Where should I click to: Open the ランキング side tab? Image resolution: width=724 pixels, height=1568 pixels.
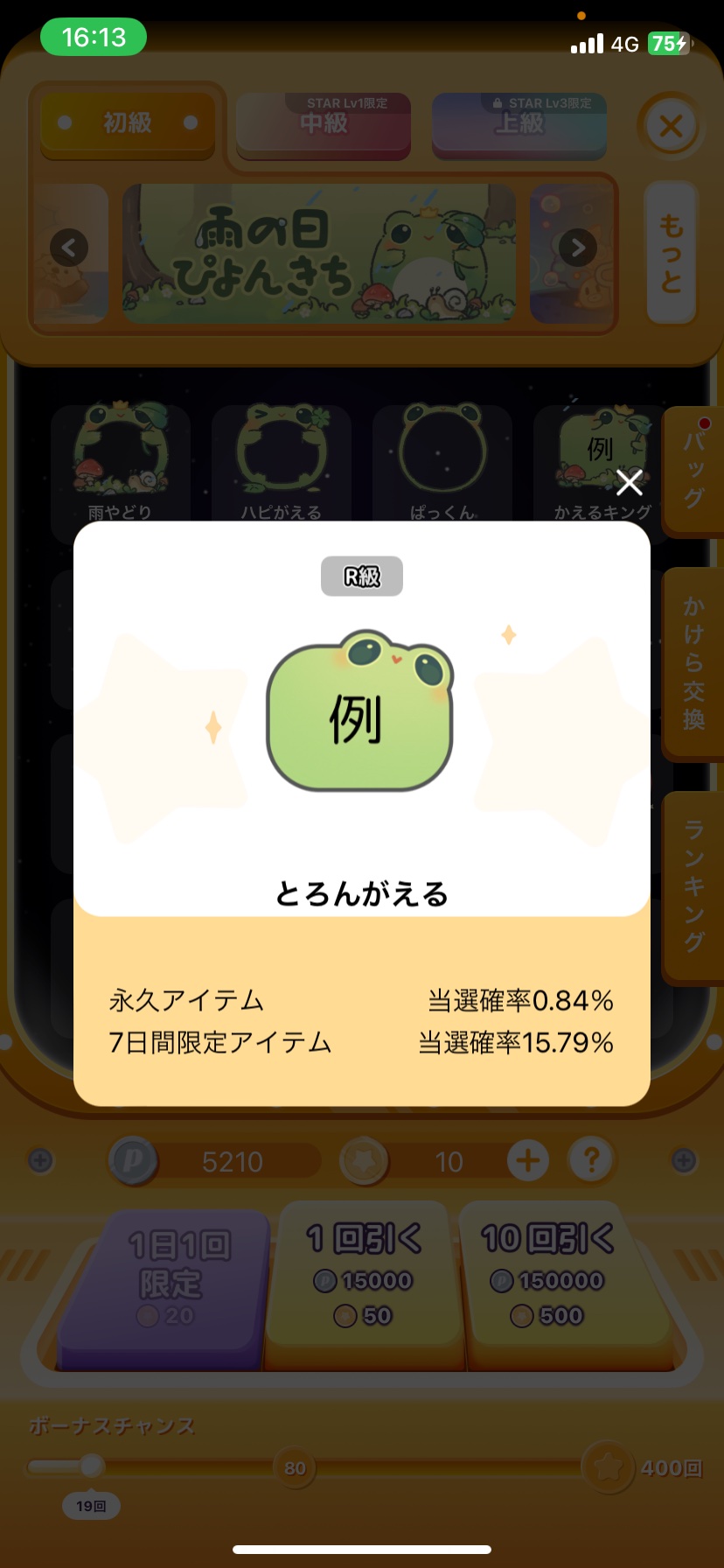pos(693,885)
